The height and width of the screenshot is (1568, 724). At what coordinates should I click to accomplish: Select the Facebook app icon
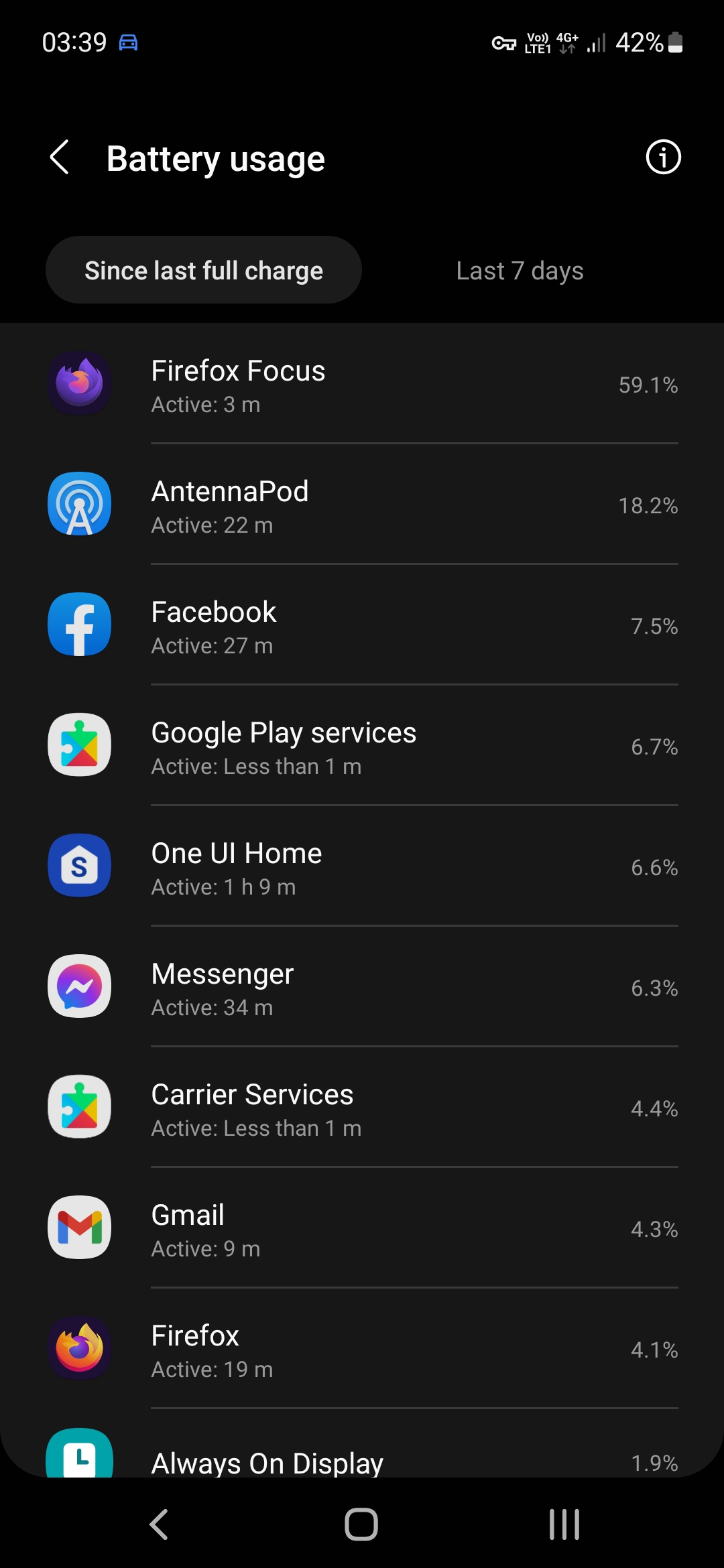click(x=79, y=625)
